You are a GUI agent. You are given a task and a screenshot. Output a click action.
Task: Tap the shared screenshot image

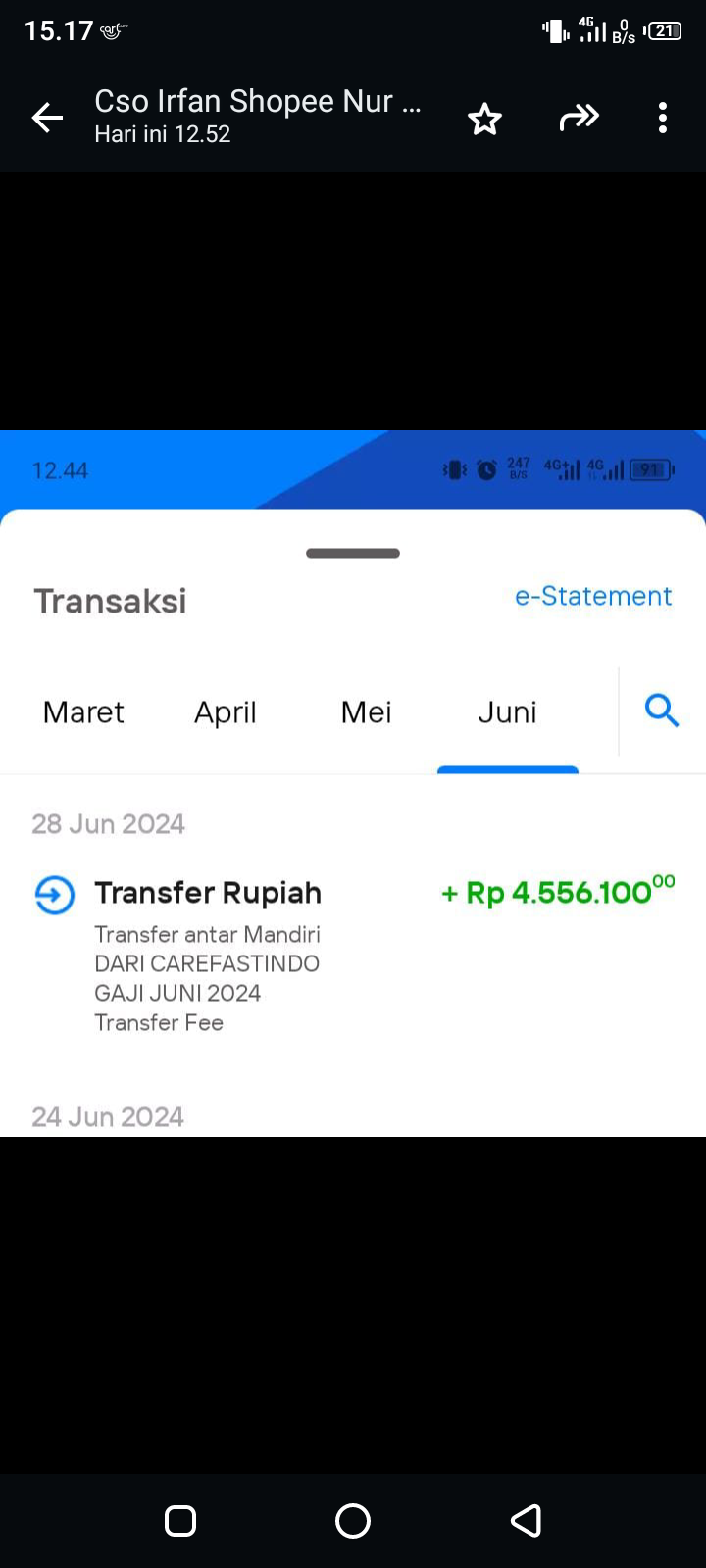click(353, 783)
